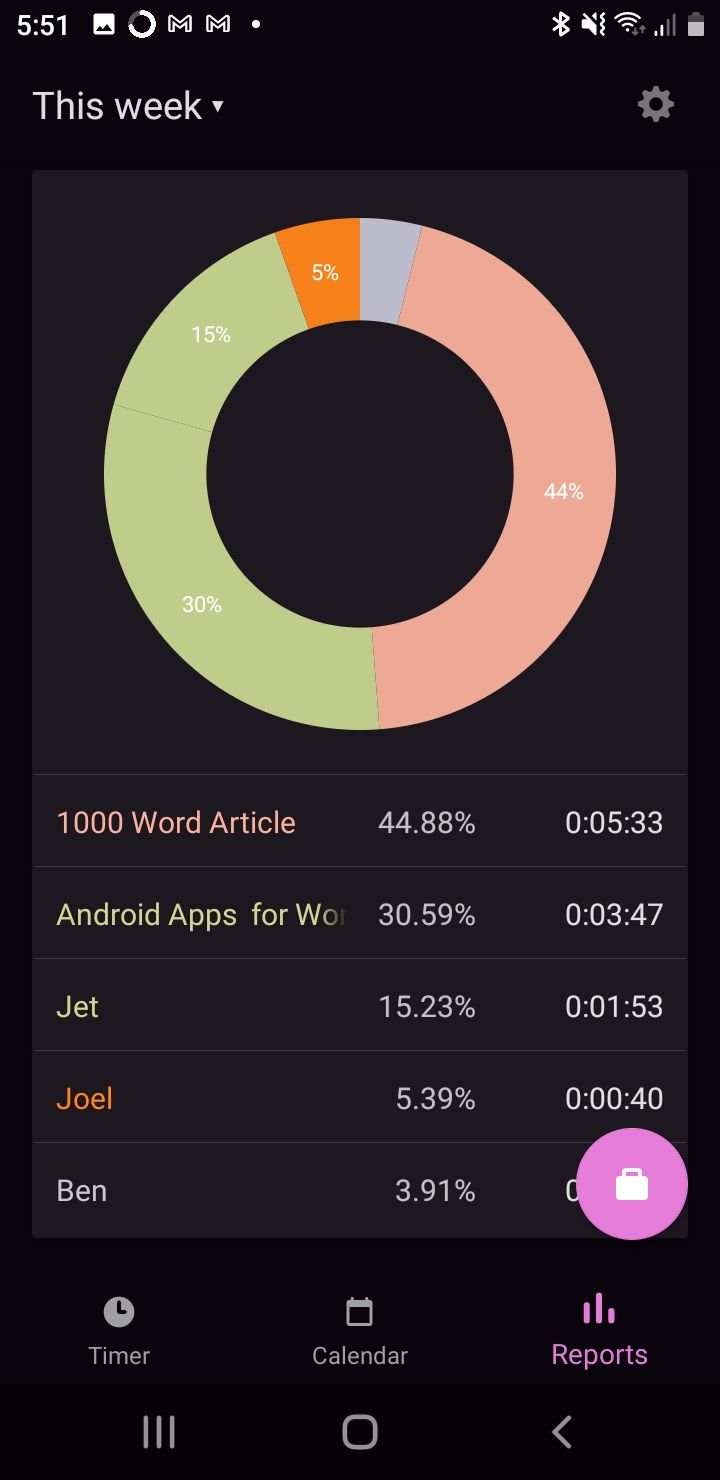Open the settings gear icon
This screenshot has width=720, height=1480.
[655, 104]
